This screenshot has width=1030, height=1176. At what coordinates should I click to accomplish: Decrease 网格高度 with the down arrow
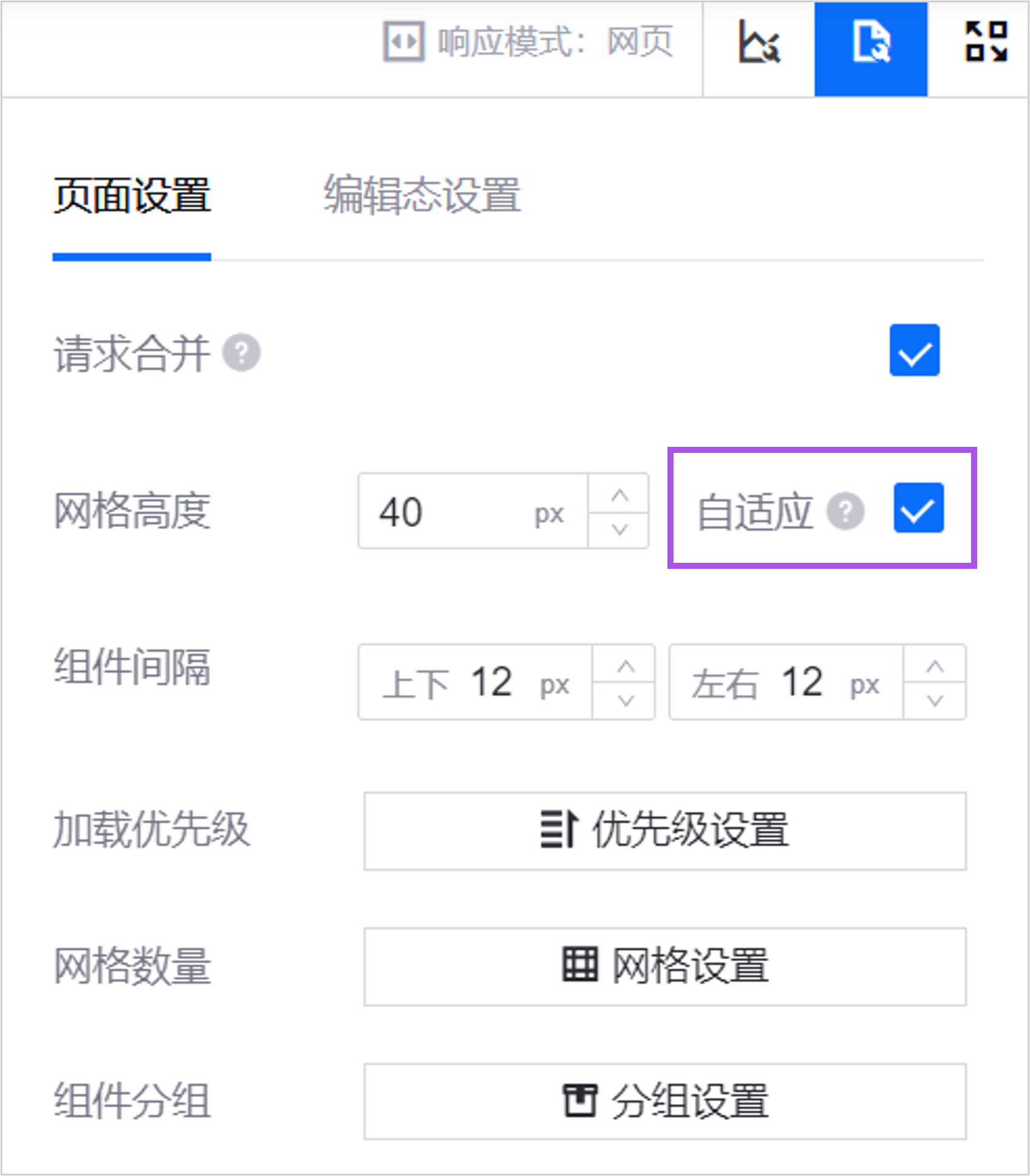pos(619,529)
